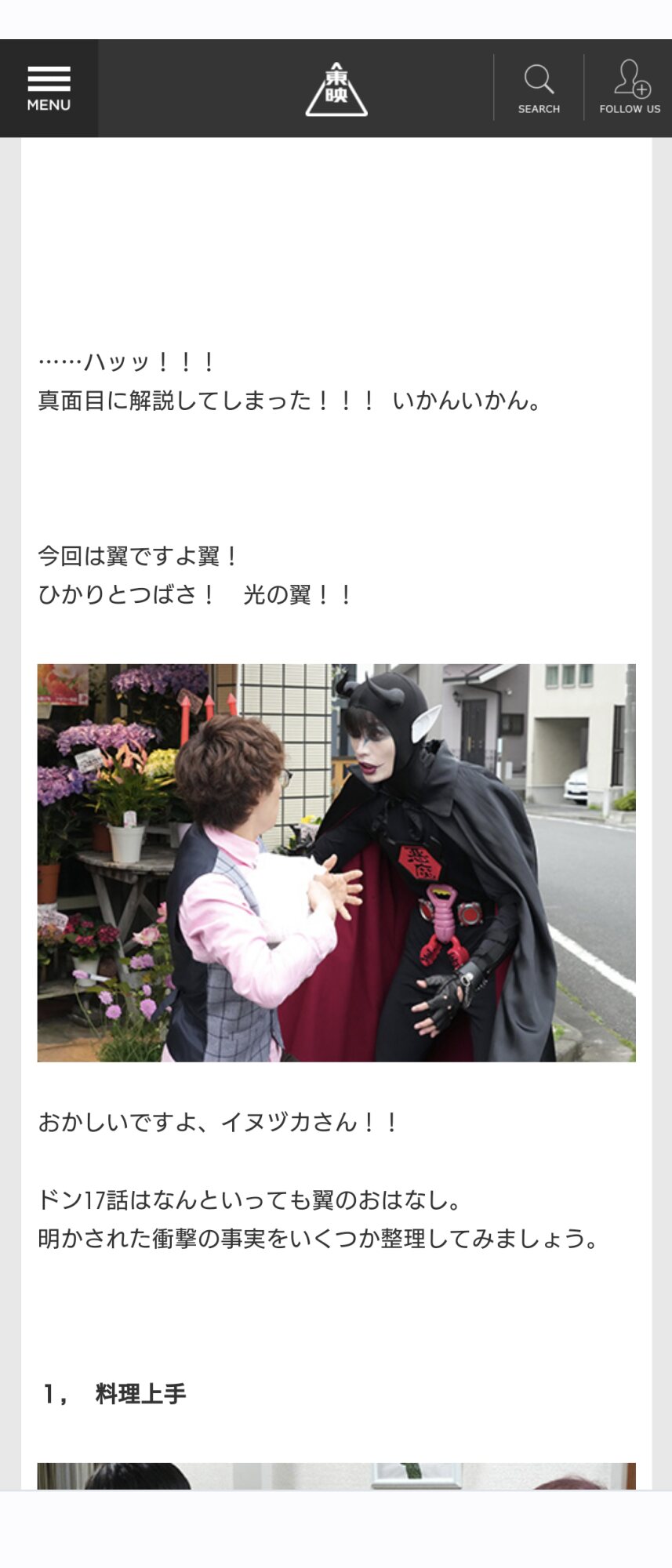Open the SEARCH function
Image resolution: width=672 pixels, height=1568 pixels.
[539, 89]
